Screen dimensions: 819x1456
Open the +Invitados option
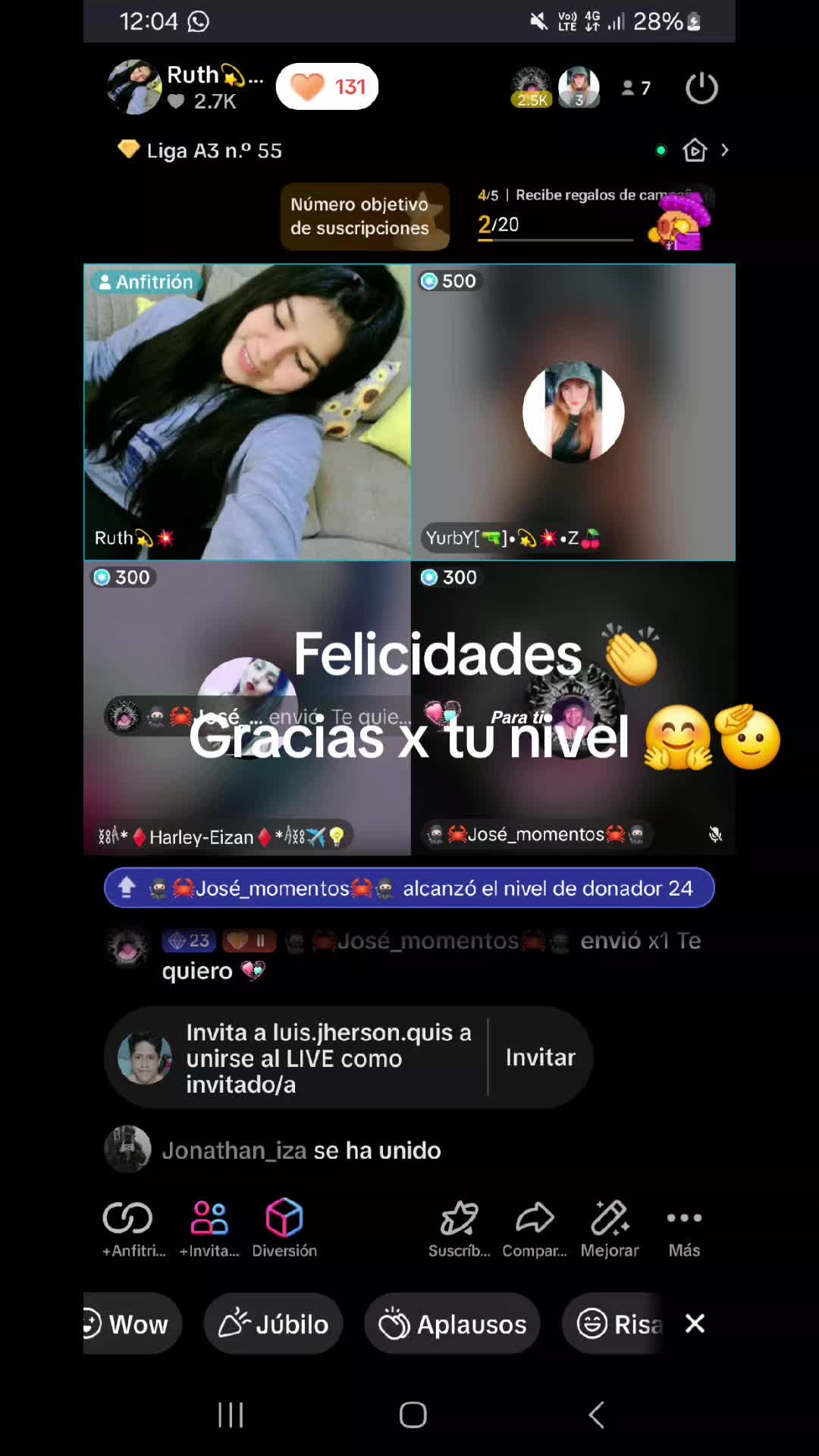point(209,1229)
